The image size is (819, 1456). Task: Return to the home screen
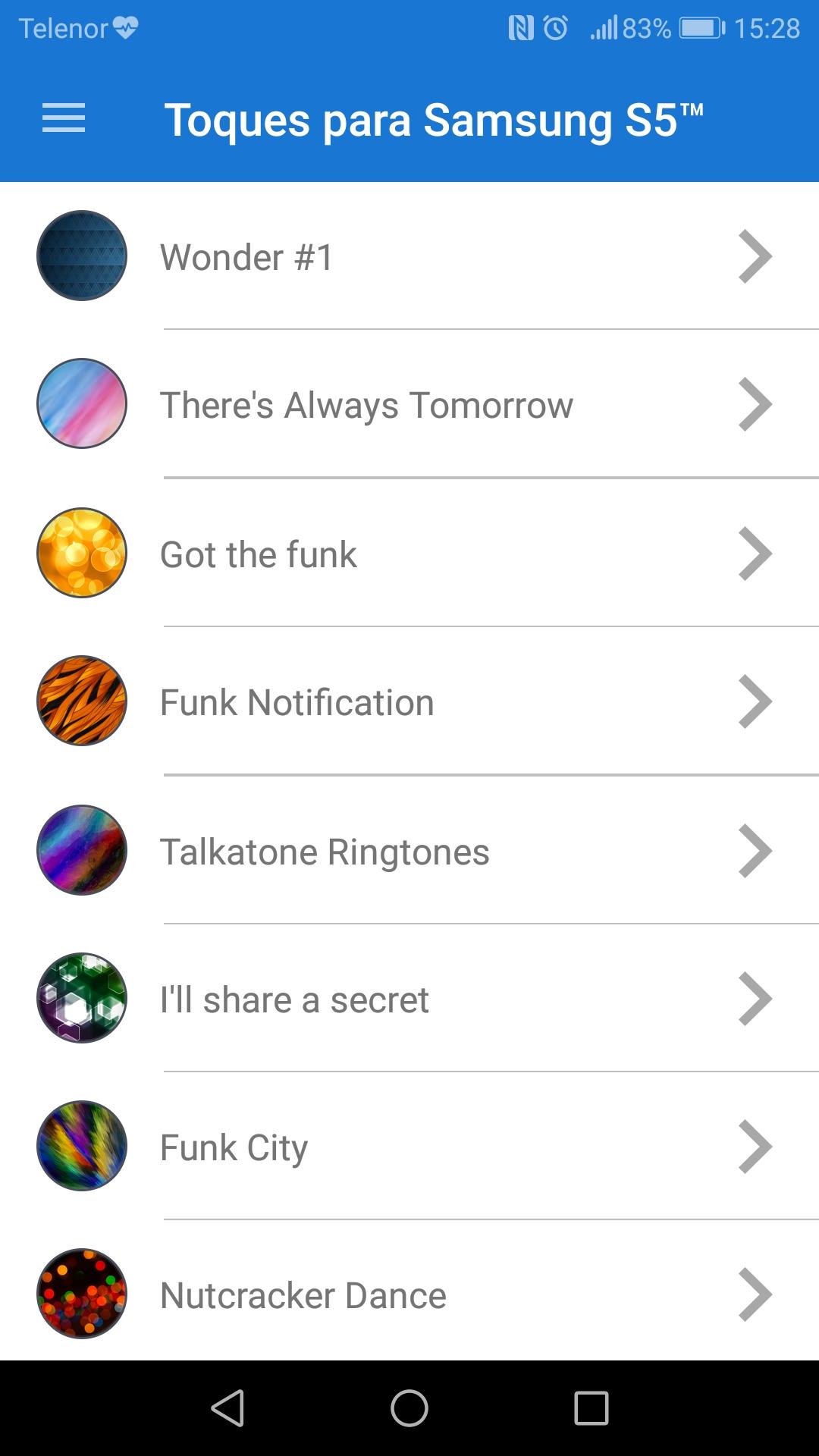pyautogui.click(x=409, y=1408)
